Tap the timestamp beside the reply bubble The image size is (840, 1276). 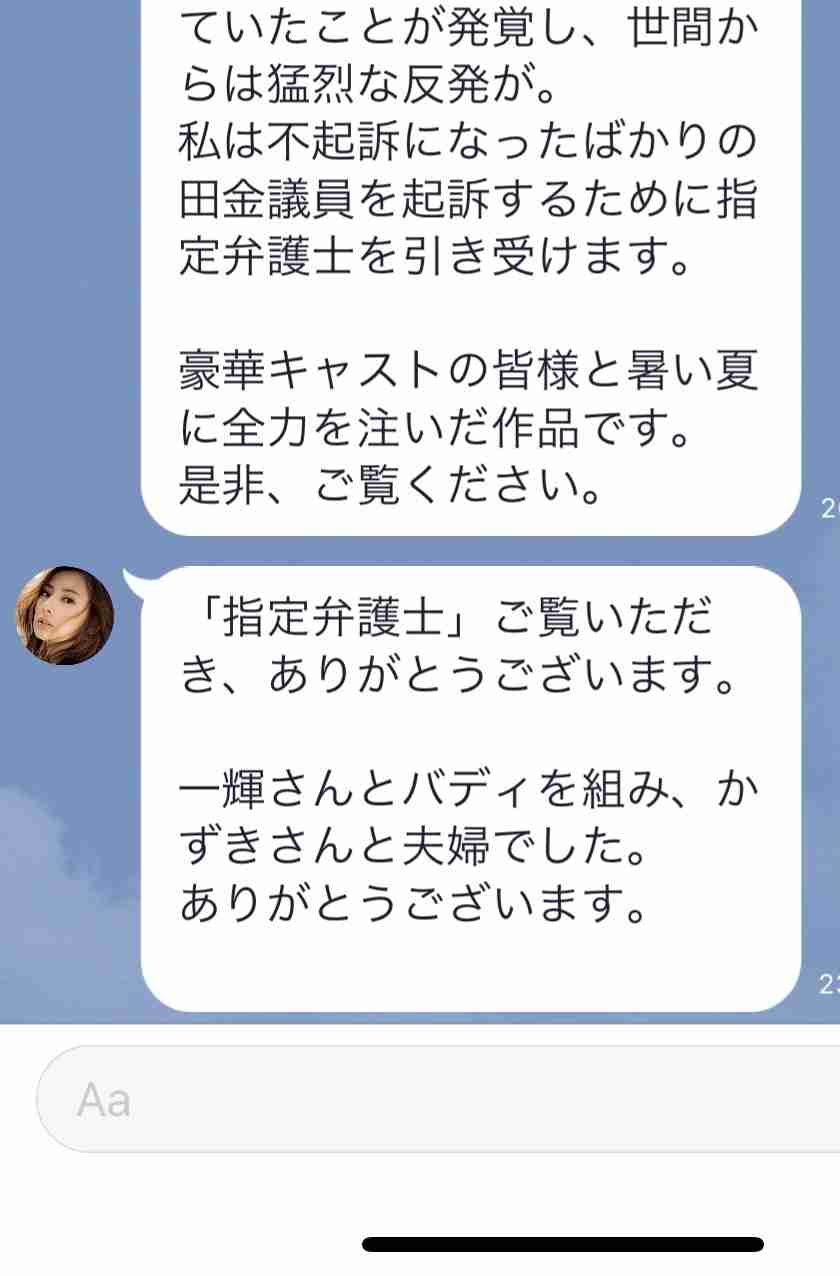pyautogui.click(x=828, y=985)
